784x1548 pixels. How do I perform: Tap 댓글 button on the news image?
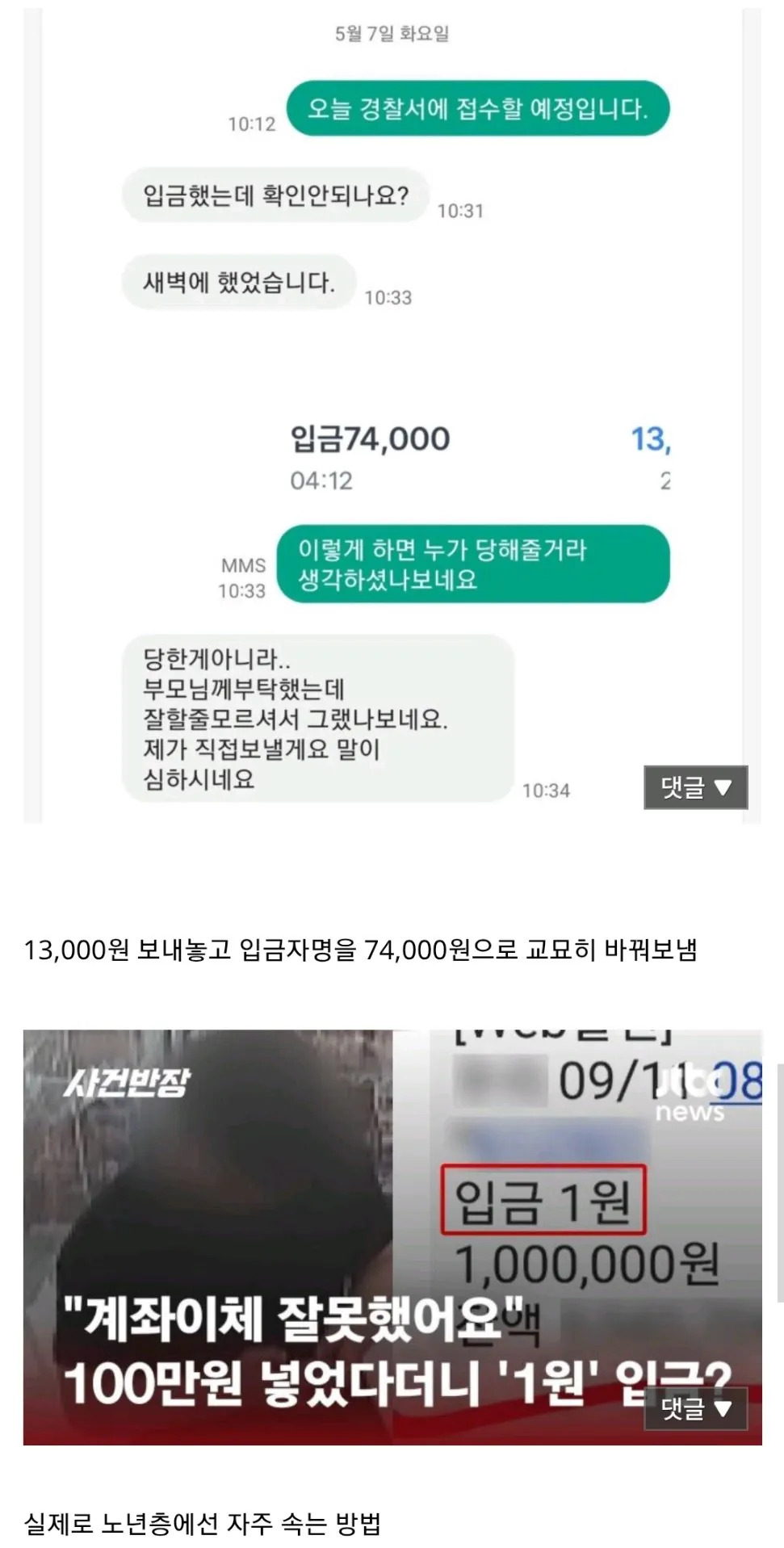pyautogui.click(x=695, y=1408)
